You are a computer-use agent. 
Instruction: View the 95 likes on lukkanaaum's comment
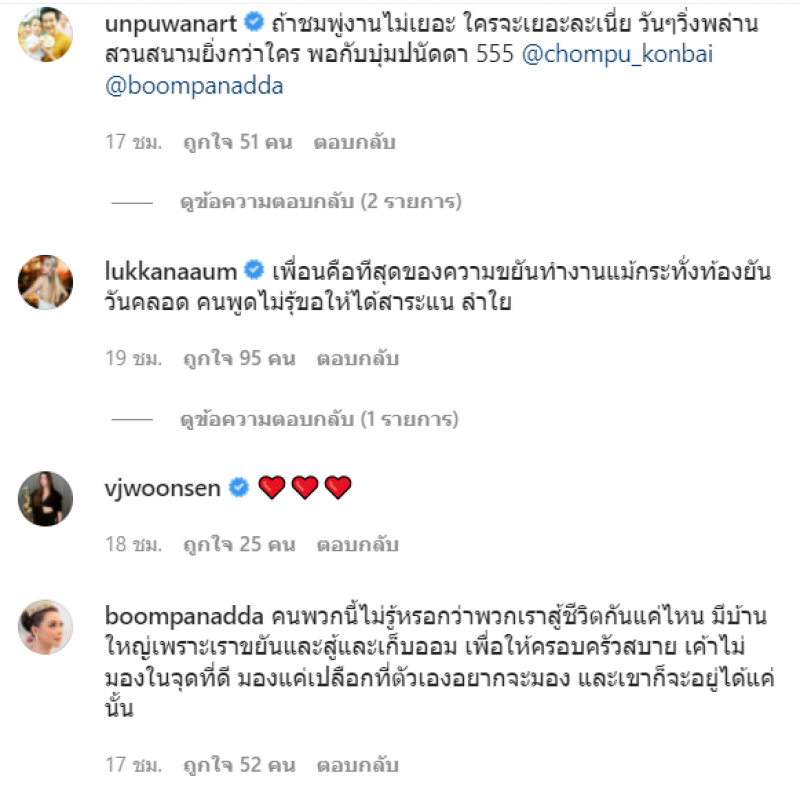coord(239,356)
